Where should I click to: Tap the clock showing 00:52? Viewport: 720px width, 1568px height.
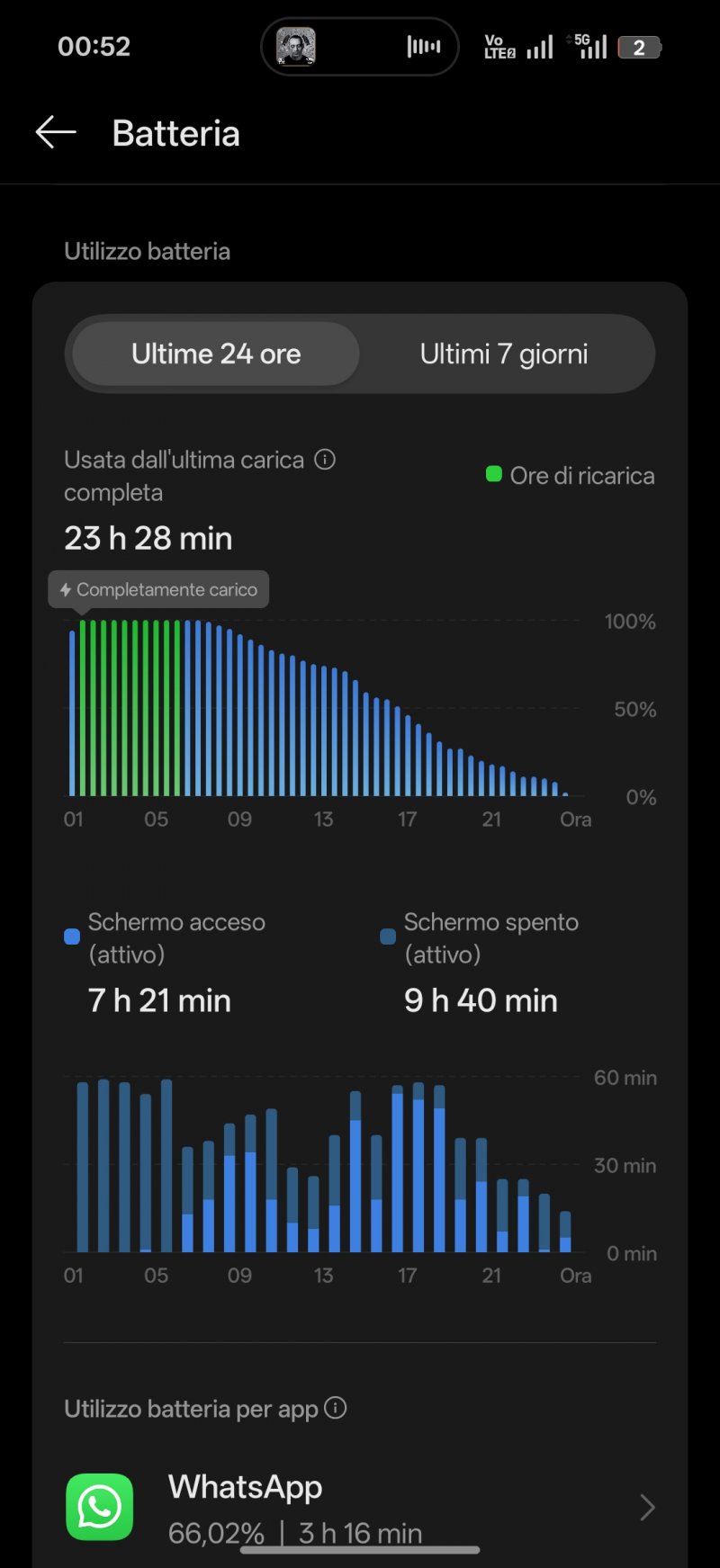(x=93, y=47)
